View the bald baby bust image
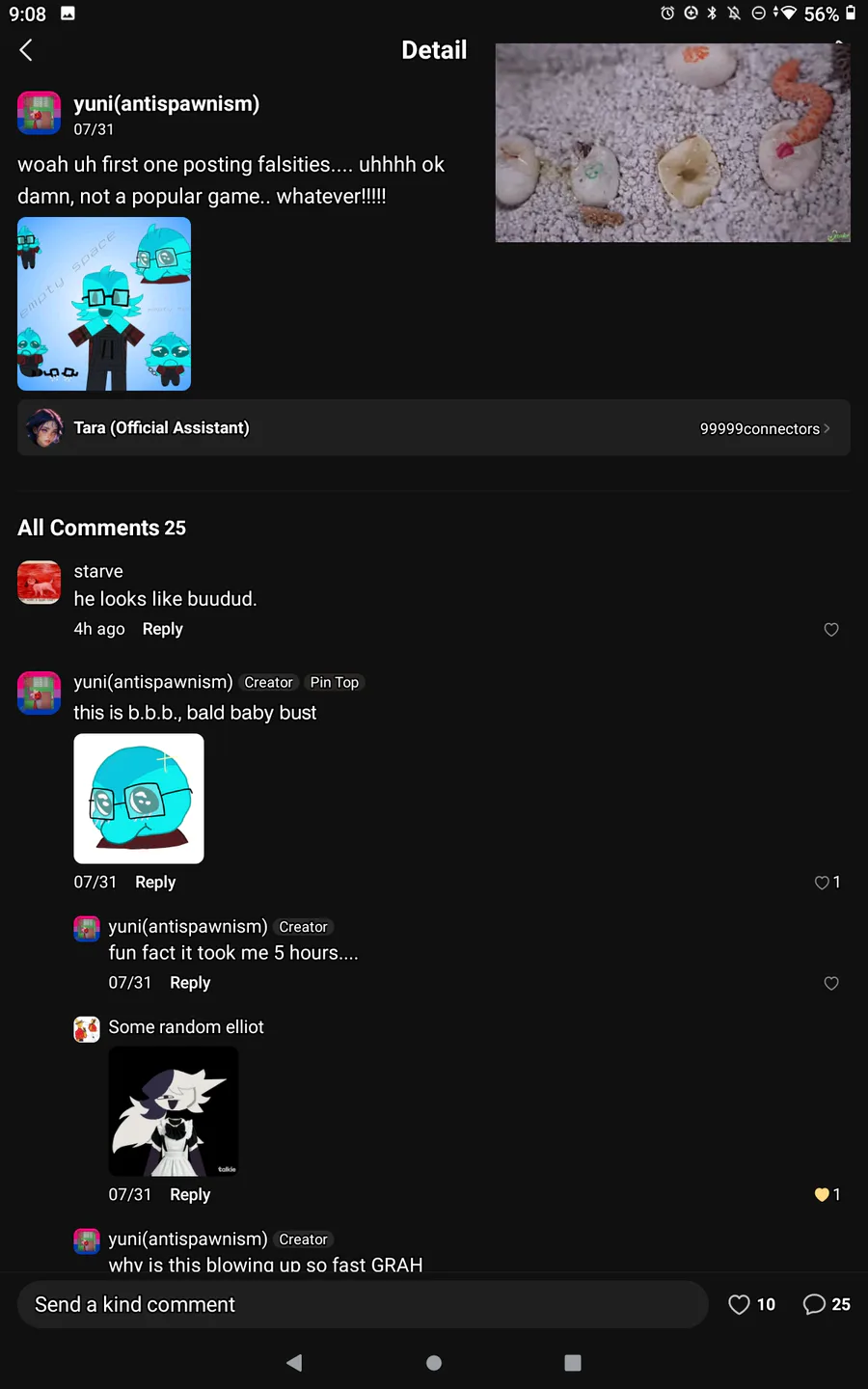Image resolution: width=868 pixels, height=1389 pixels. click(139, 799)
